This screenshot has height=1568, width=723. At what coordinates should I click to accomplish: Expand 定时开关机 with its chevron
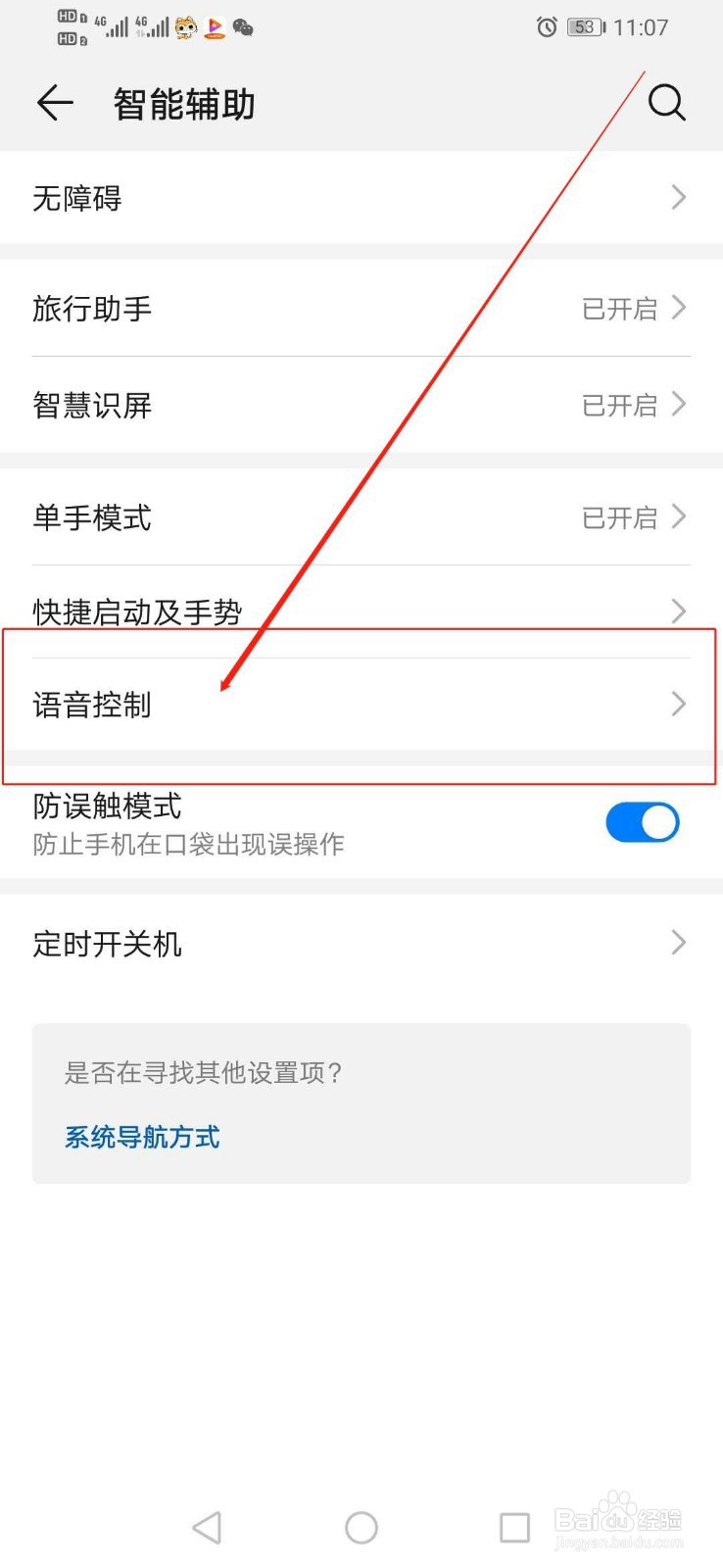coord(678,943)
